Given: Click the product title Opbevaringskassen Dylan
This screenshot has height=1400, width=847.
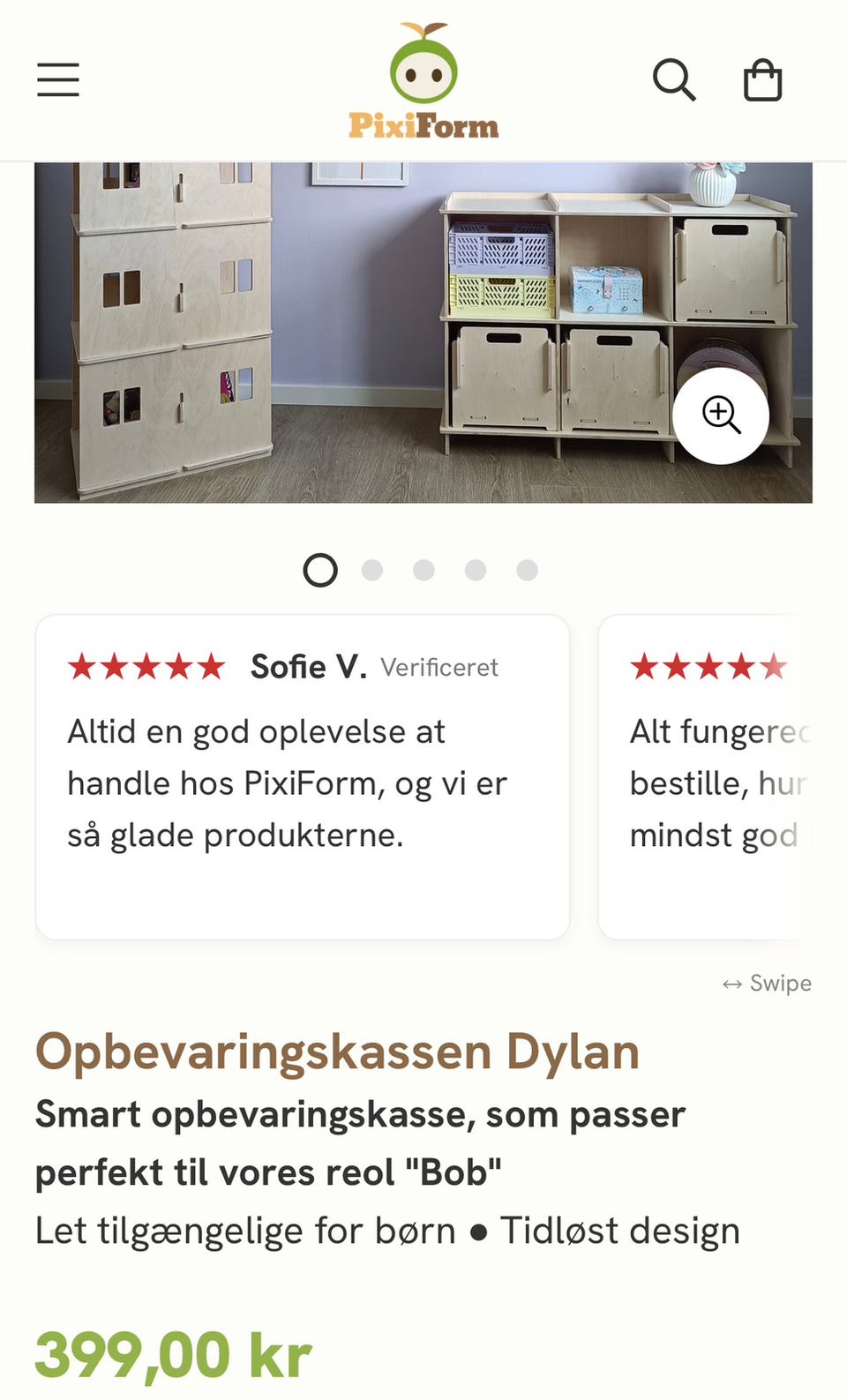Looking at the screenshot, I should pyautogui.click(x=337, y=1052).
